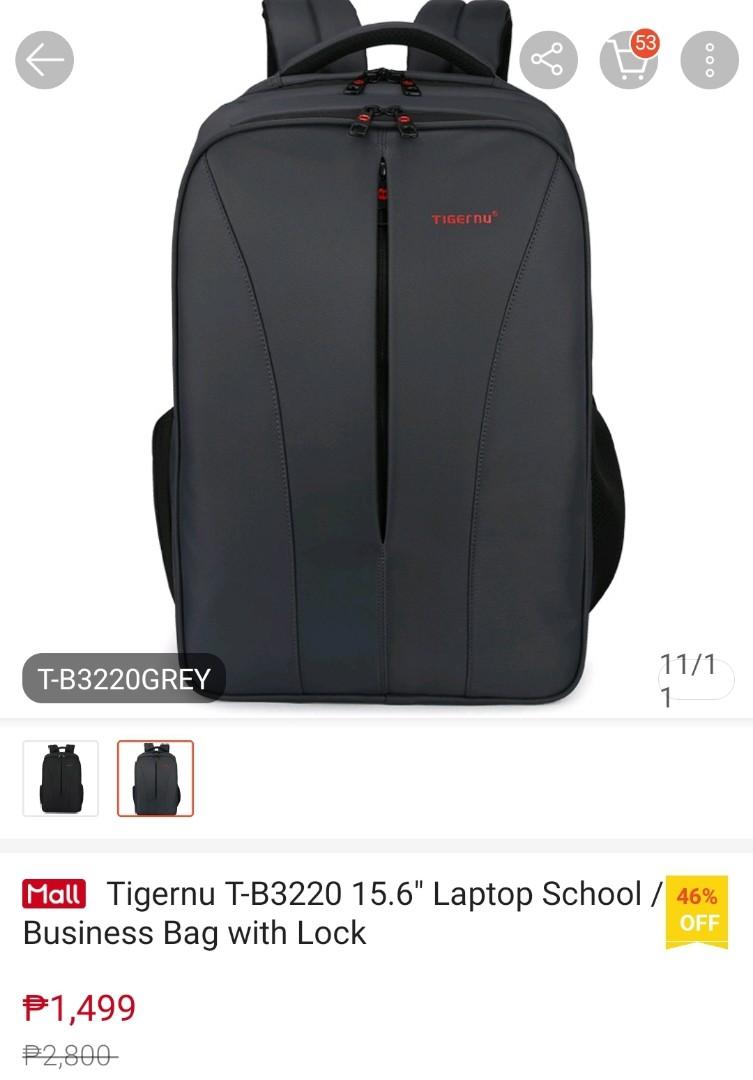Open the share options icon
753x1080 pixels.
point(548,59)
